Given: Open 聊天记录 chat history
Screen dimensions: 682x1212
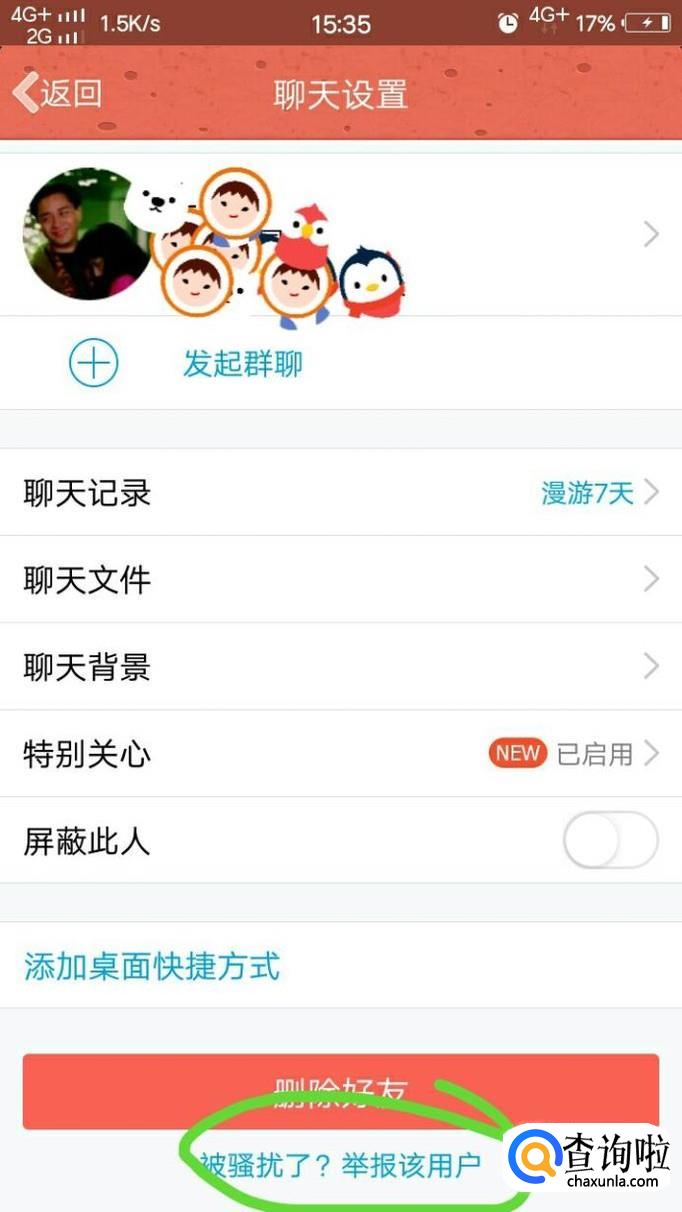Looking at the screenshot, I should (340, 492).
